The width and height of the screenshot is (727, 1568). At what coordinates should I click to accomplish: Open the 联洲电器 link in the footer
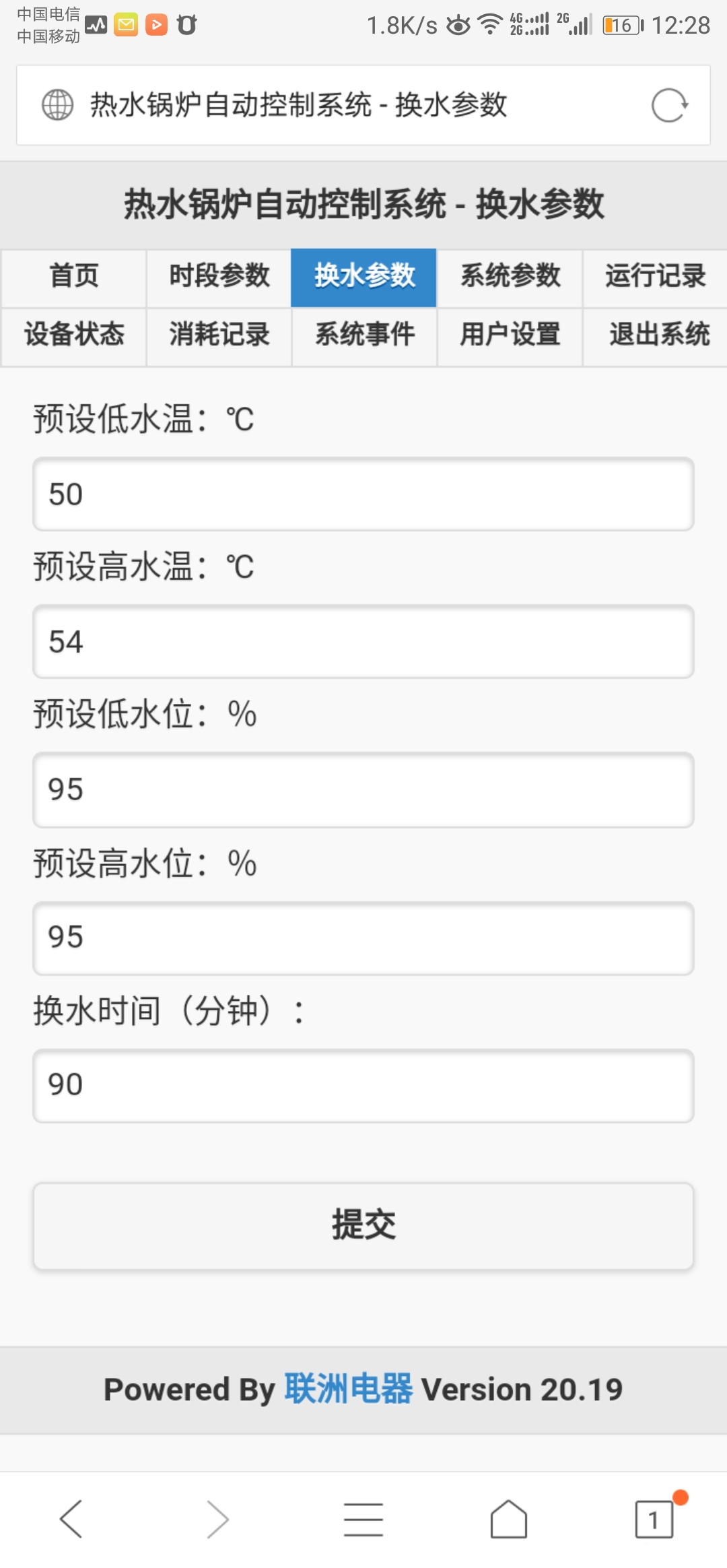(345, 1388)
